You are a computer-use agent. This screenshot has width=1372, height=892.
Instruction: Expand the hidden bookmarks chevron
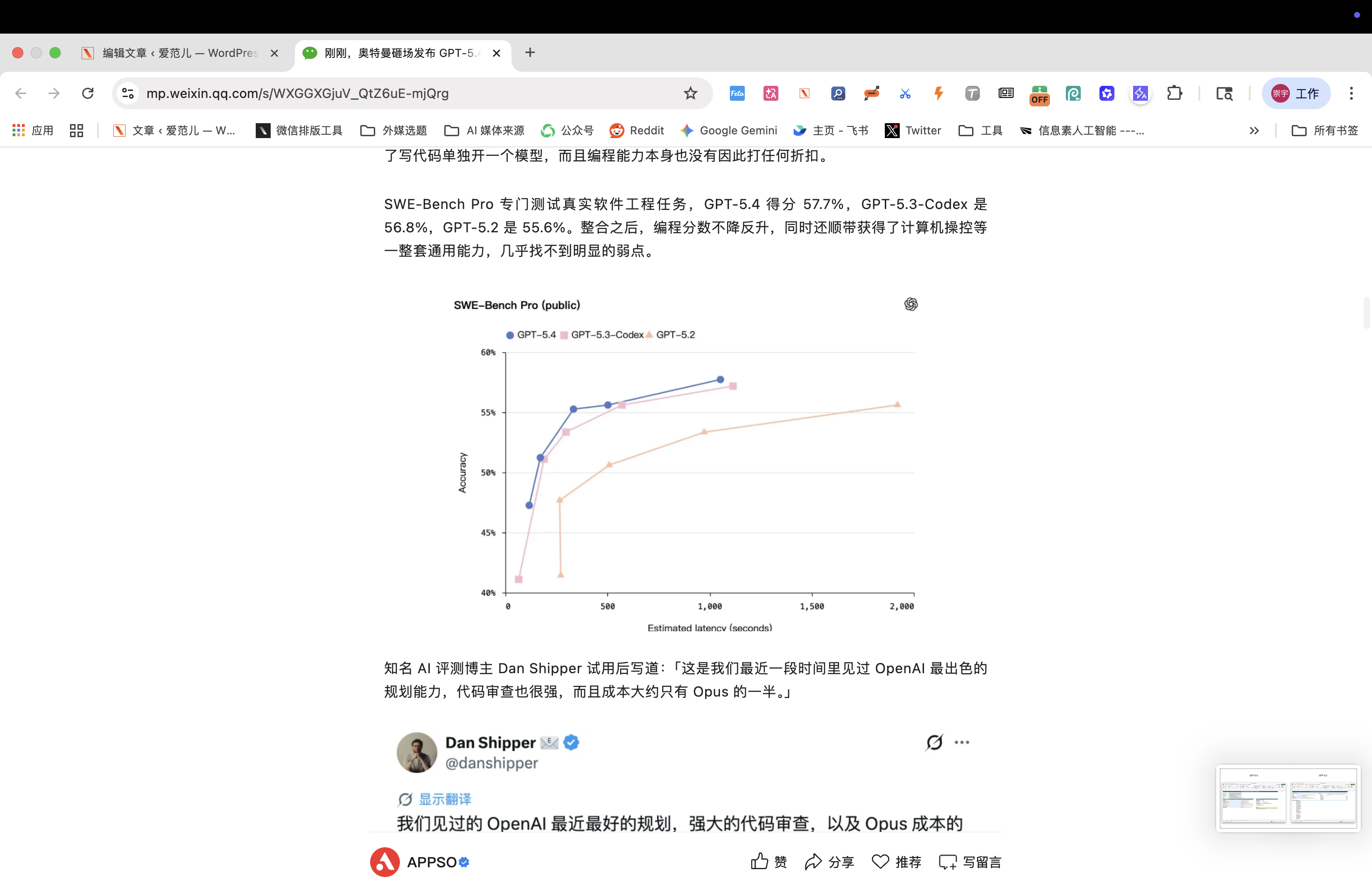point(1254,131)
